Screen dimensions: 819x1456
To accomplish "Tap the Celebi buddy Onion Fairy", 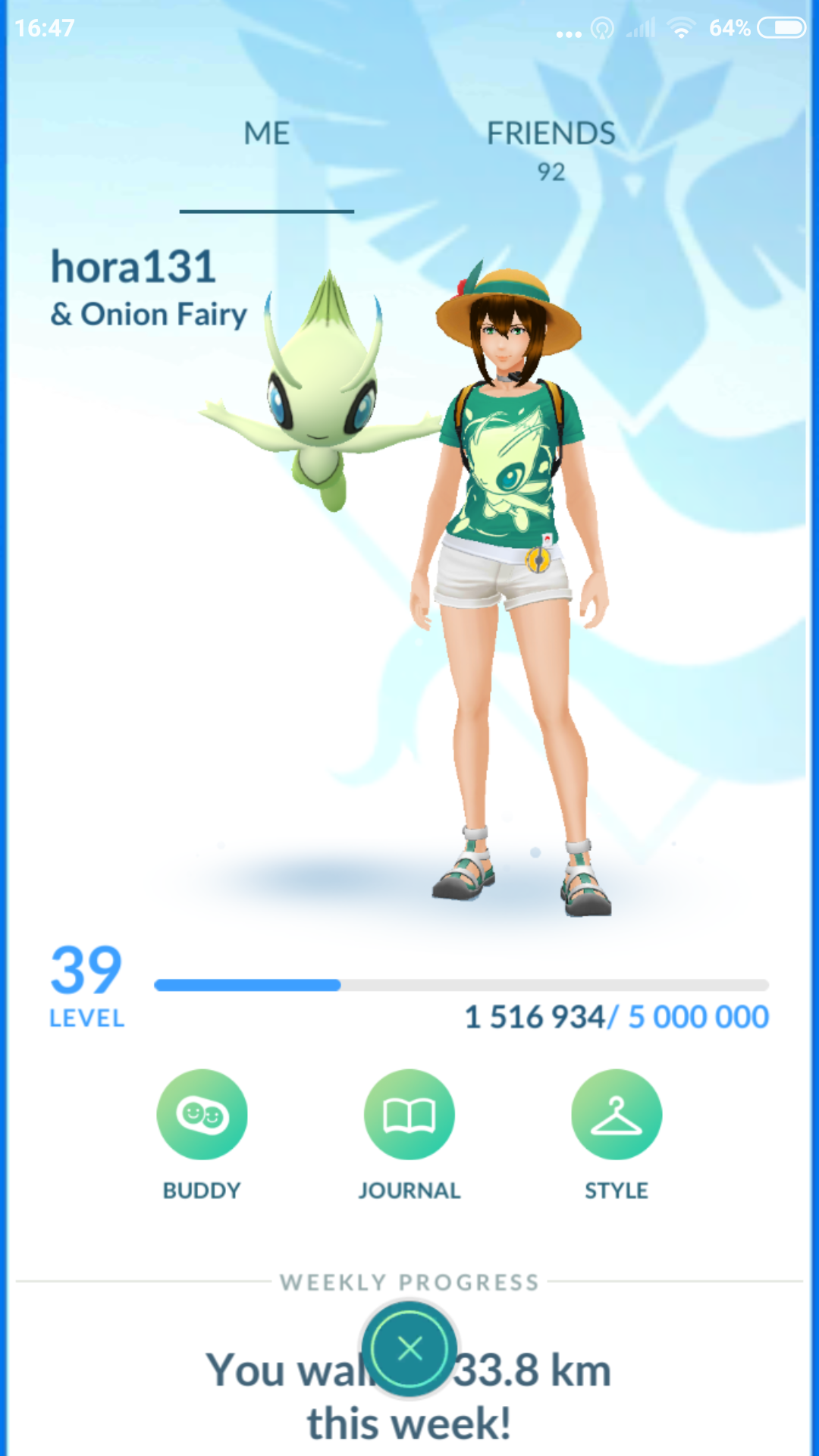I will (x=322, y=402).
